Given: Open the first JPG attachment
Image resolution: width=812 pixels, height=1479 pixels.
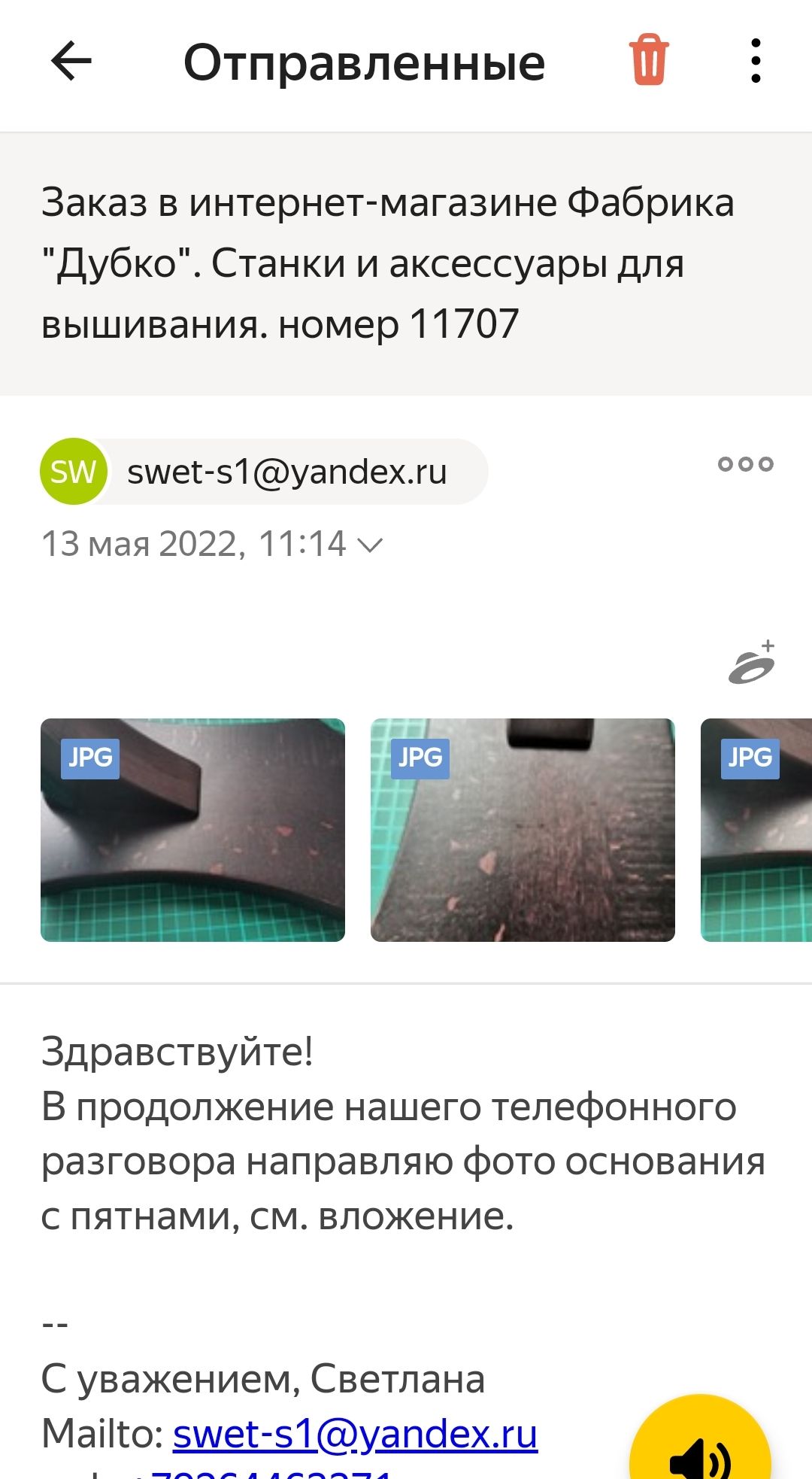Looking at the screenshot, I should tap(192, 830).
